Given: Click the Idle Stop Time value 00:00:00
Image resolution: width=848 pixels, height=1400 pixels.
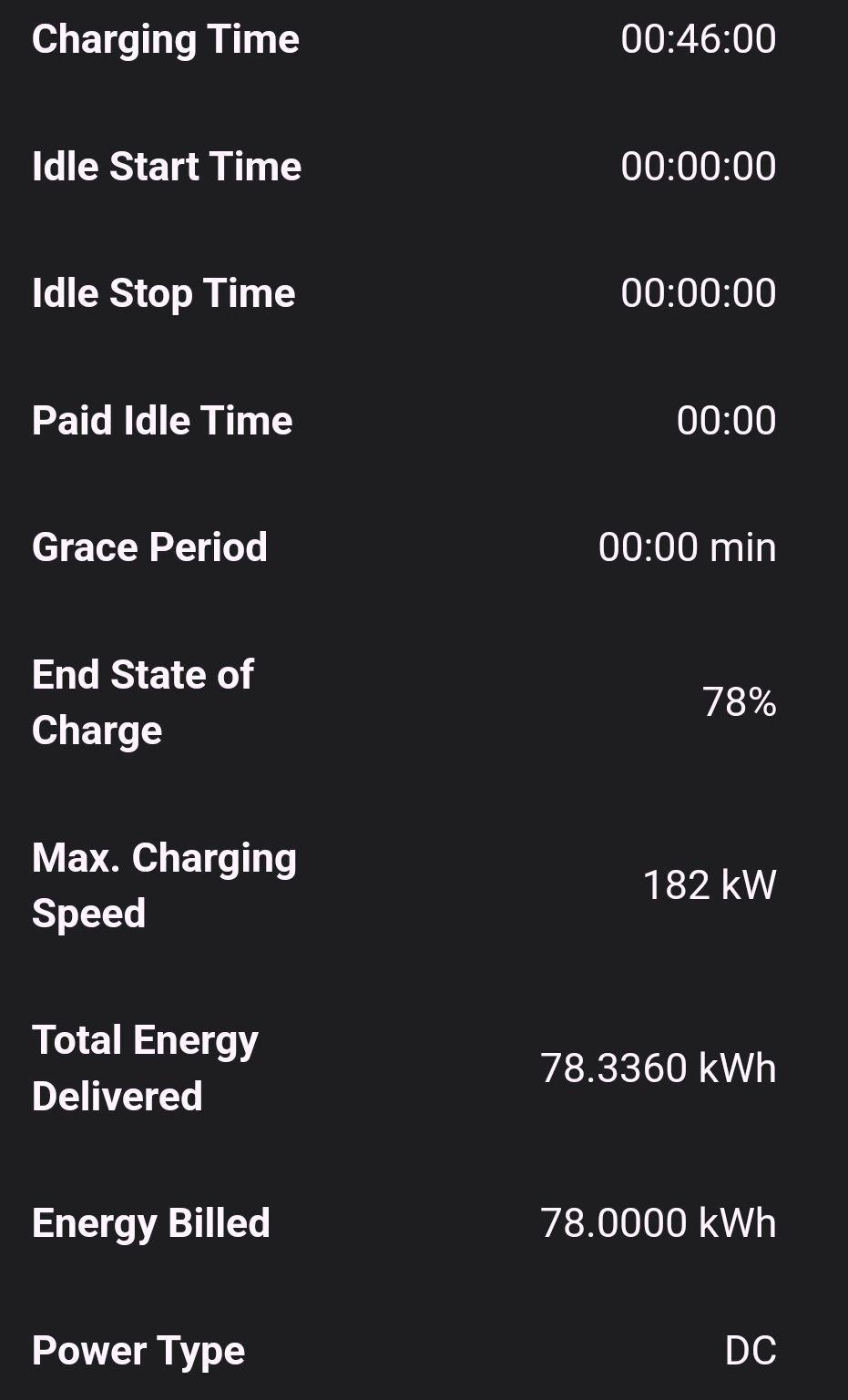Looking at the screenshot, I should pyautogui.click(x=698, y=292).
